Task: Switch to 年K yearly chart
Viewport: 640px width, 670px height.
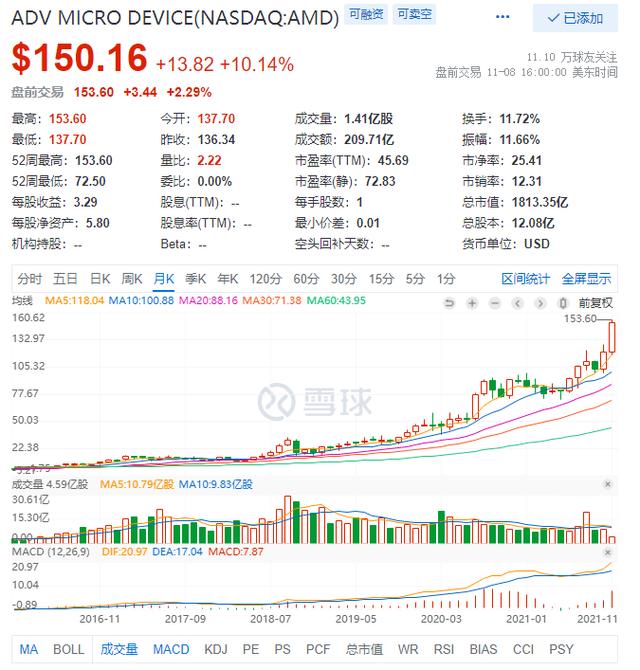Action: pos(228,279)
